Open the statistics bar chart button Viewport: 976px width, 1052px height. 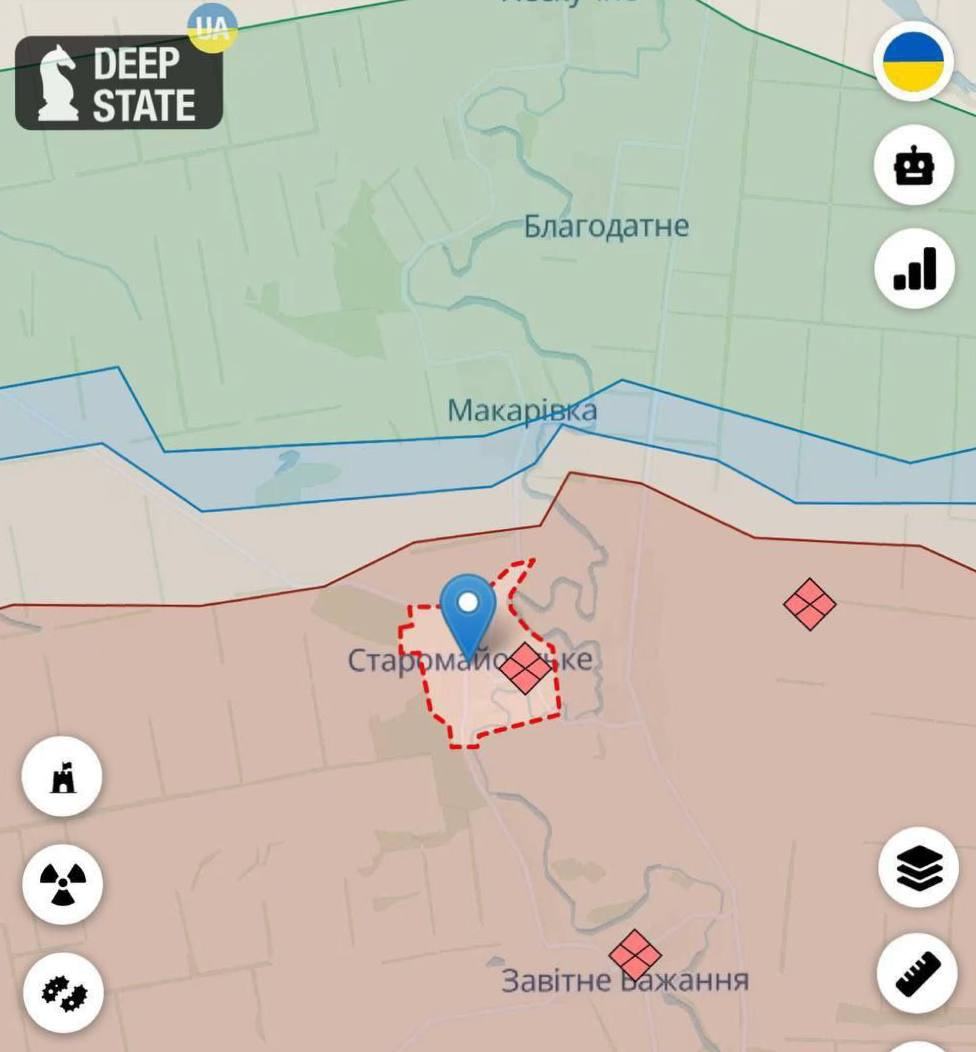pos(914,269)
